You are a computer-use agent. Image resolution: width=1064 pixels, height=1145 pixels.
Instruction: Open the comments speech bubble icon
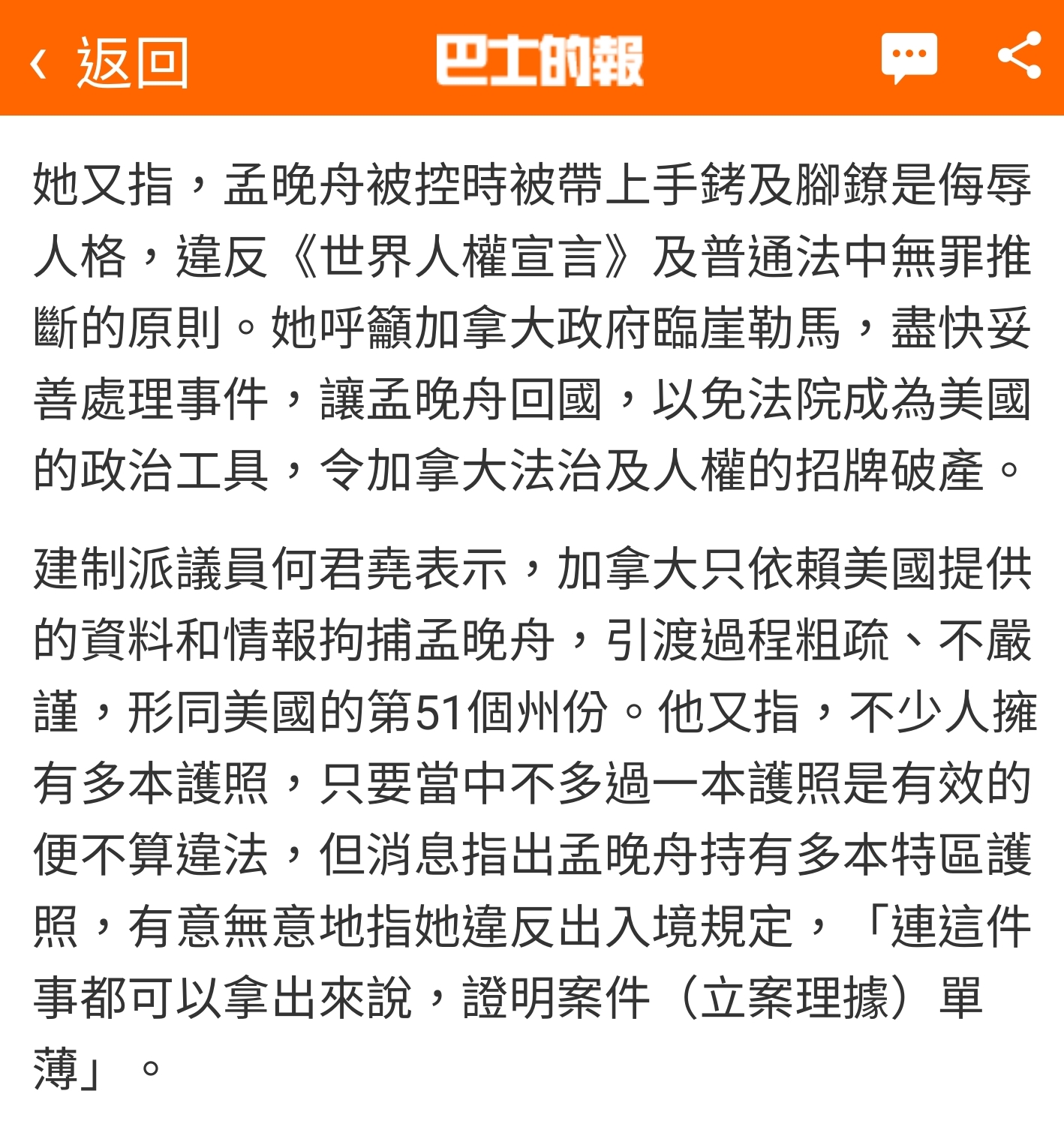coord(909,57)
